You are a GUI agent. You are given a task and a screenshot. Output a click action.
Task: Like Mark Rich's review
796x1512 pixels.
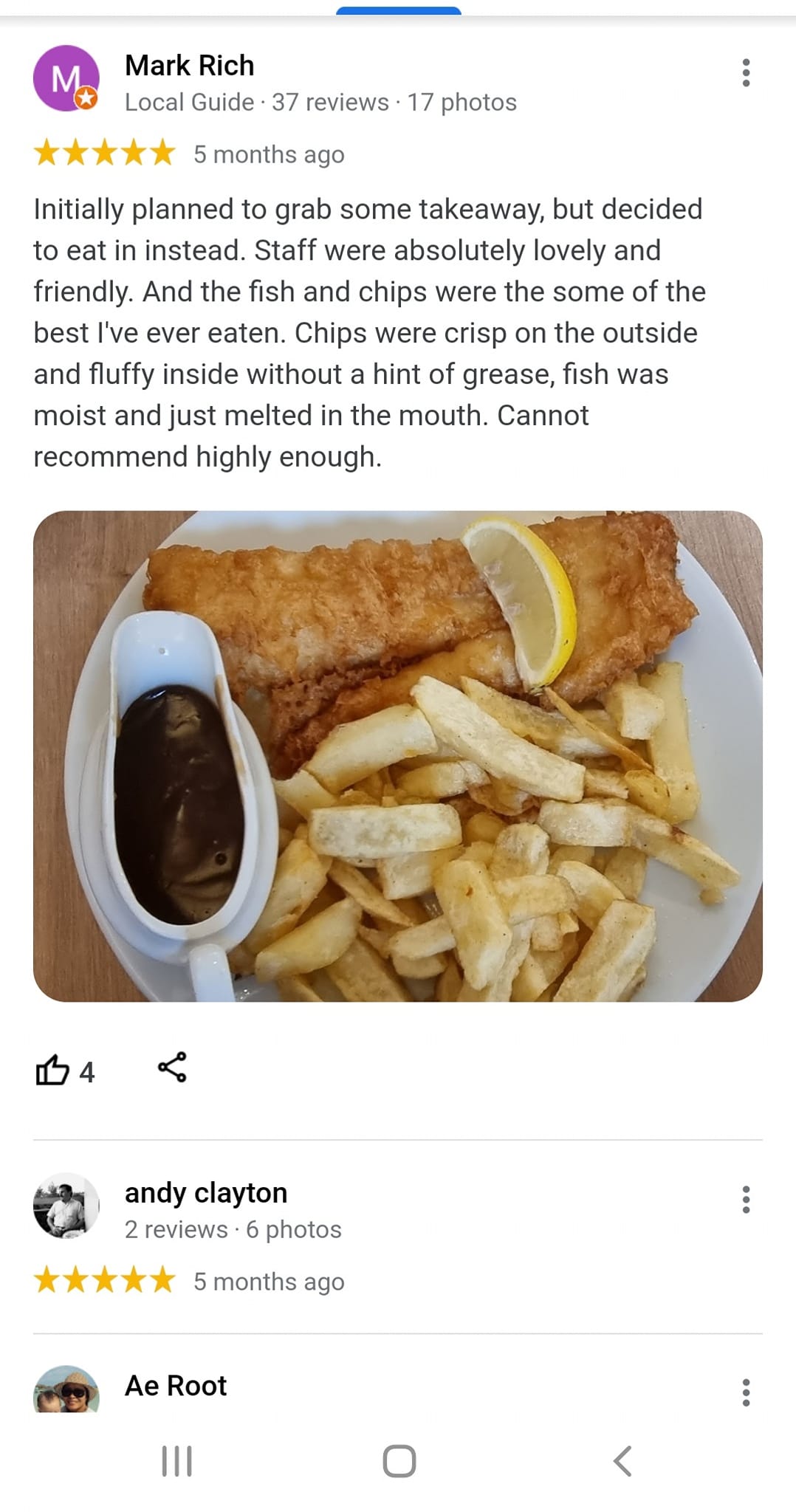52,1070
